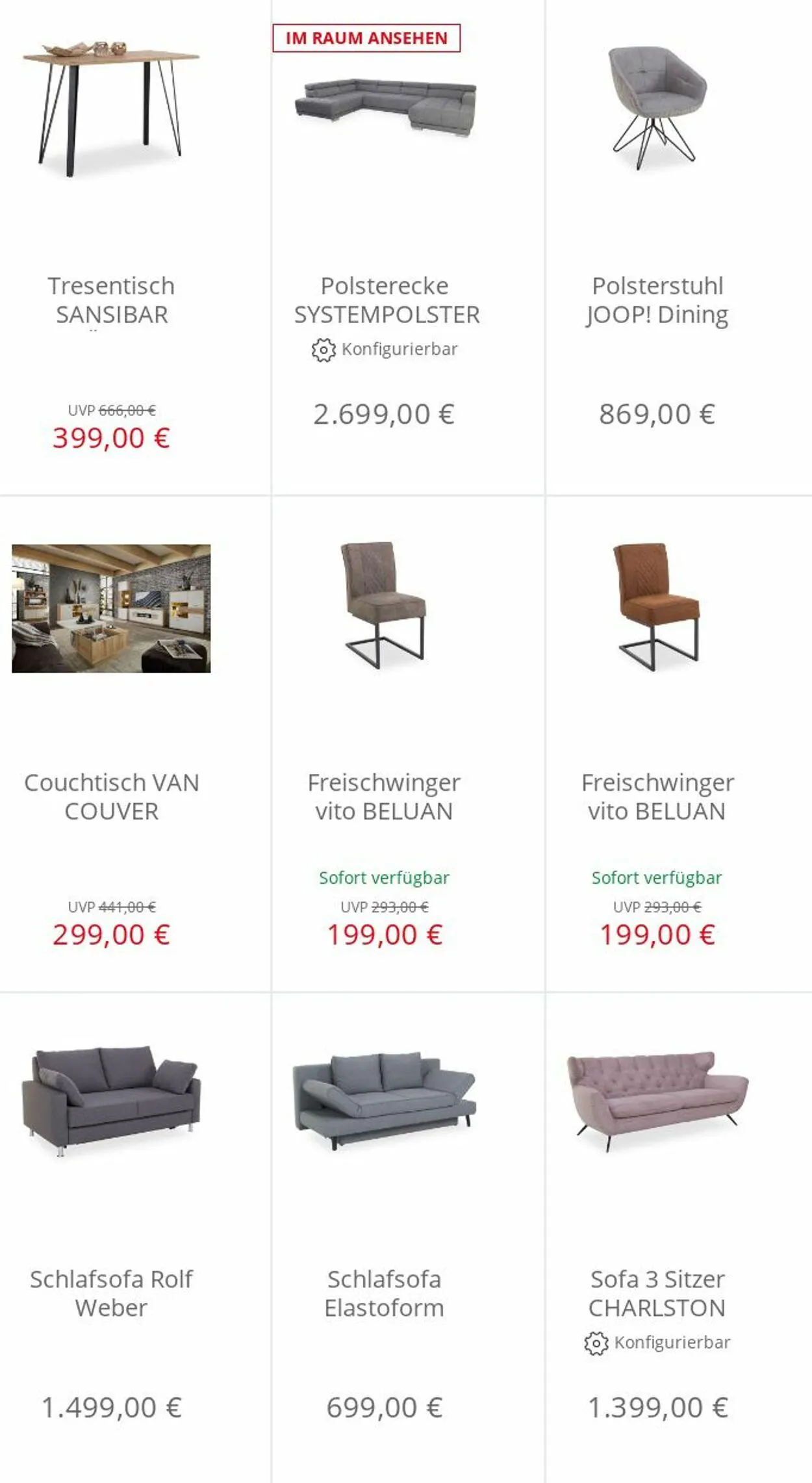
Task: Open the Schlafsofa Elastoform card
Action: (x=408, y=1238)
